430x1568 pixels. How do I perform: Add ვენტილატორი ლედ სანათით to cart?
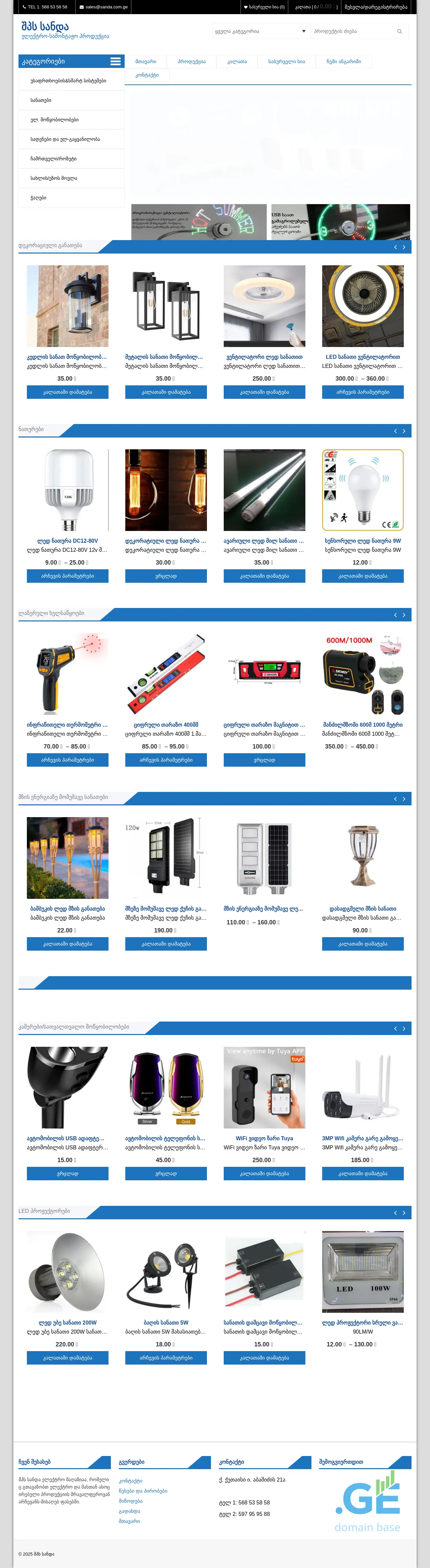(x=264, y=392)
